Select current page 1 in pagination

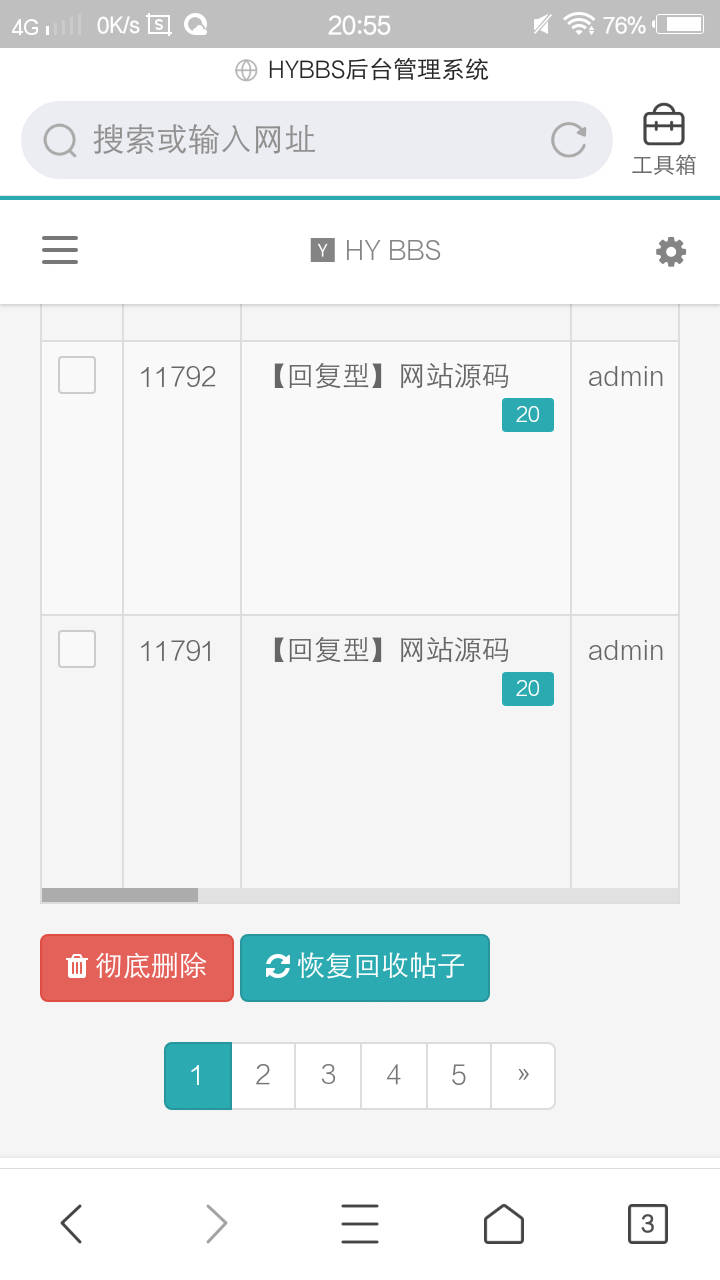point(197,1075)
